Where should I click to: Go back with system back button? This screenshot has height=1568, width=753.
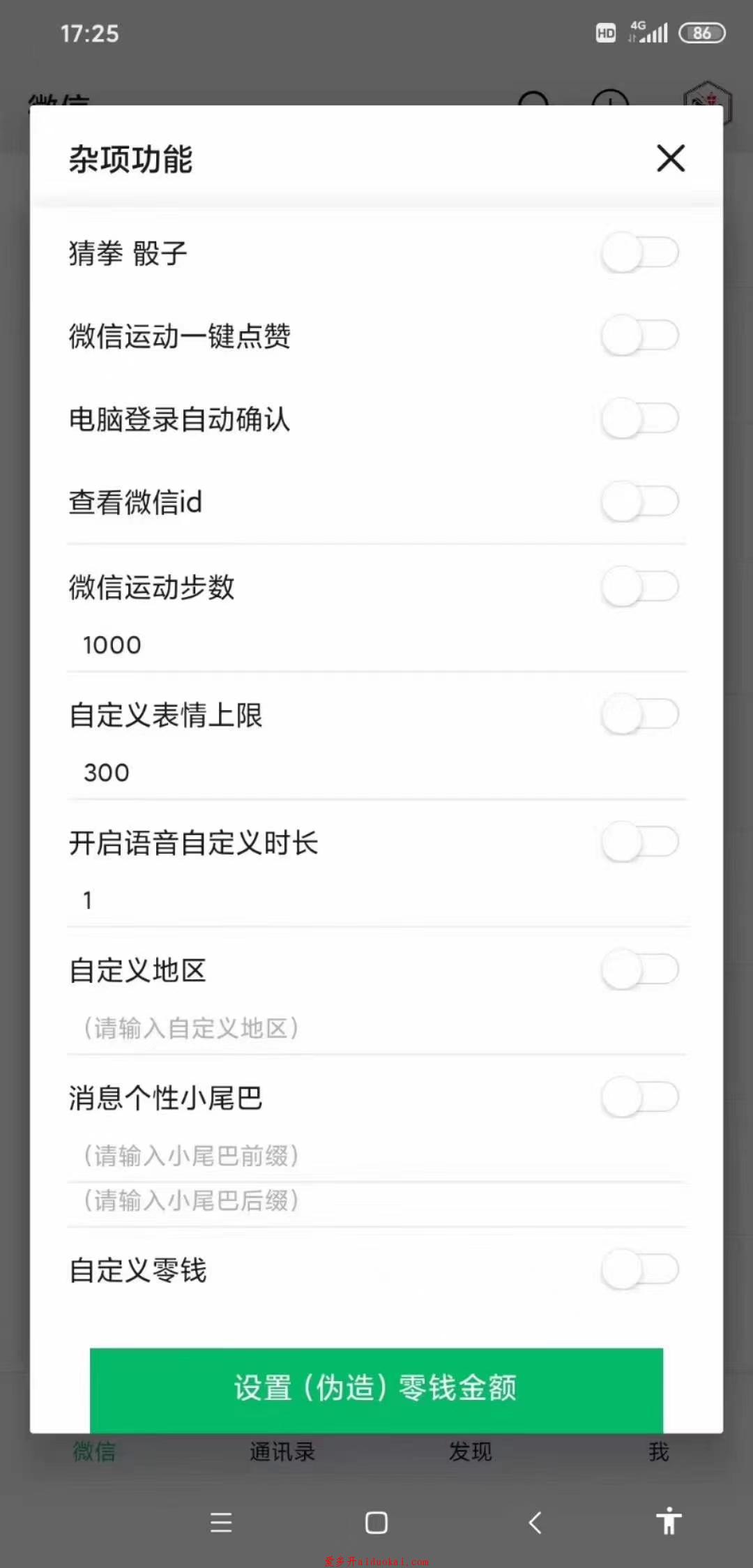(x=535, y=1523)
